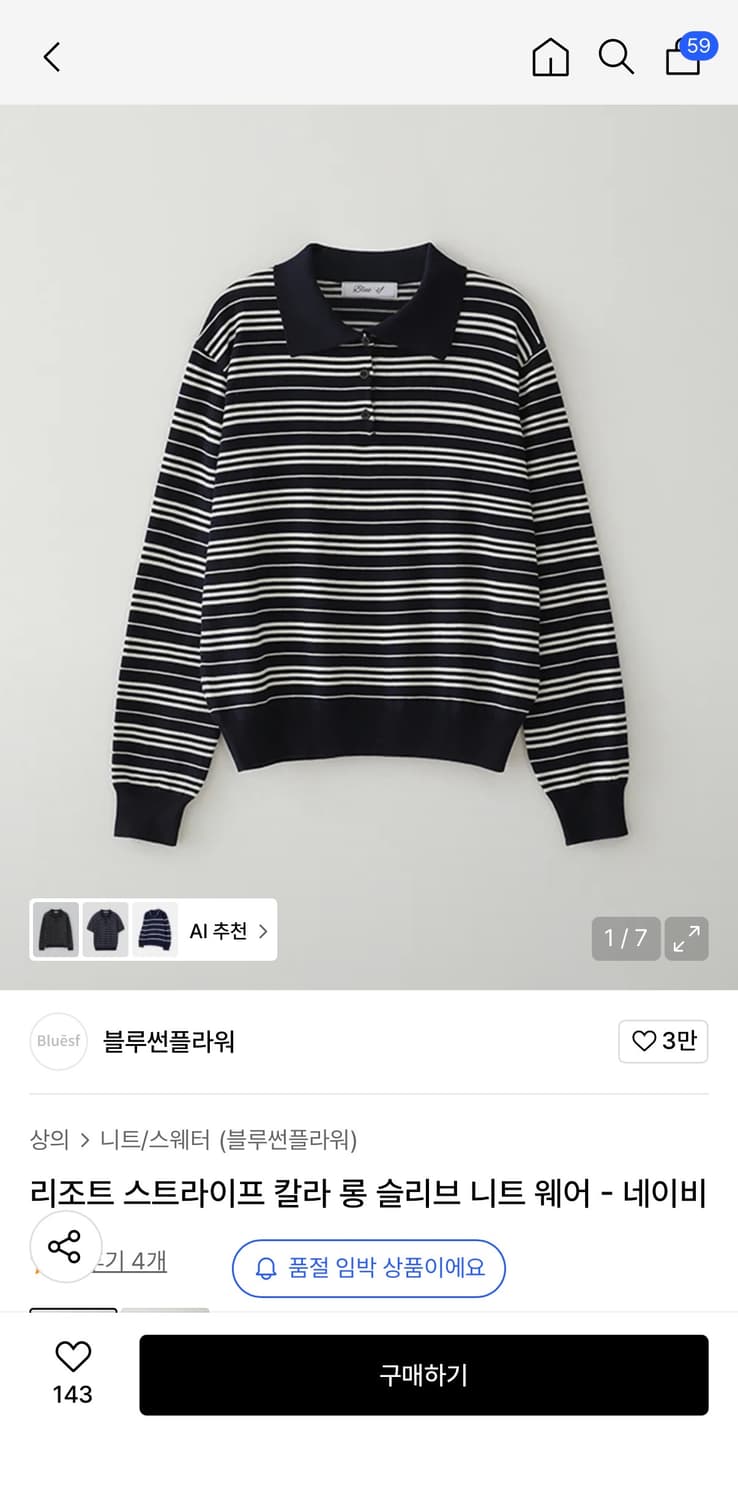The width and height of the screenshot is (738, 1500).
Task: Toggle the brand heart showing 3만
Action: (663, 1041)
